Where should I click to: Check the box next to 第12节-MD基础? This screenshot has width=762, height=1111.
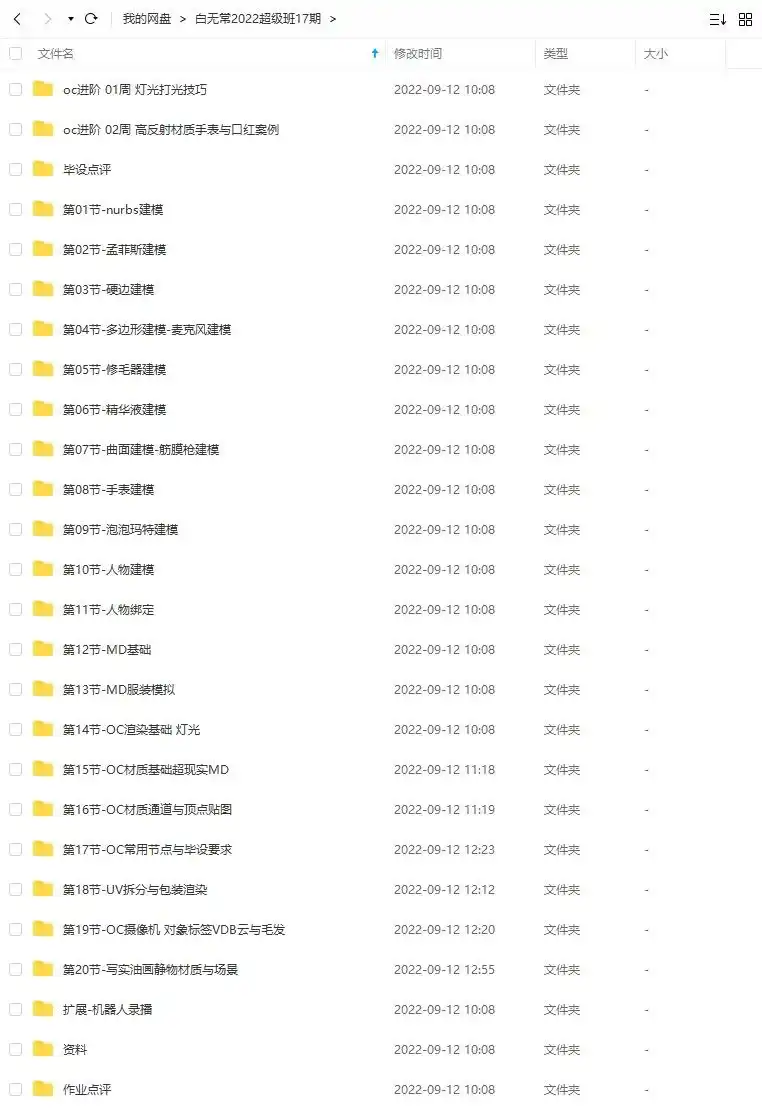(15, 649)
